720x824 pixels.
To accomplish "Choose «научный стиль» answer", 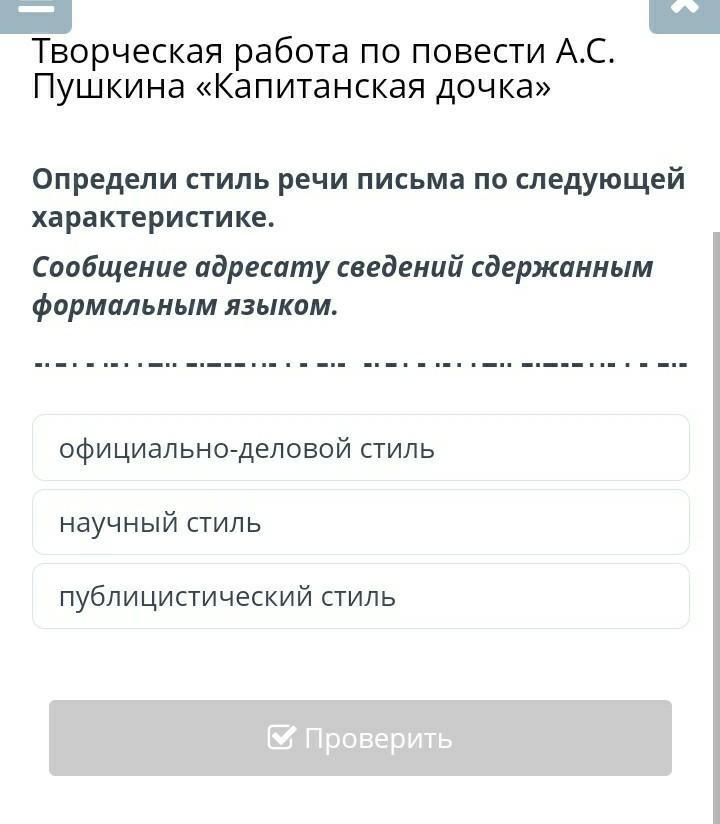I will pyautogui.click(x=360, y=522).
